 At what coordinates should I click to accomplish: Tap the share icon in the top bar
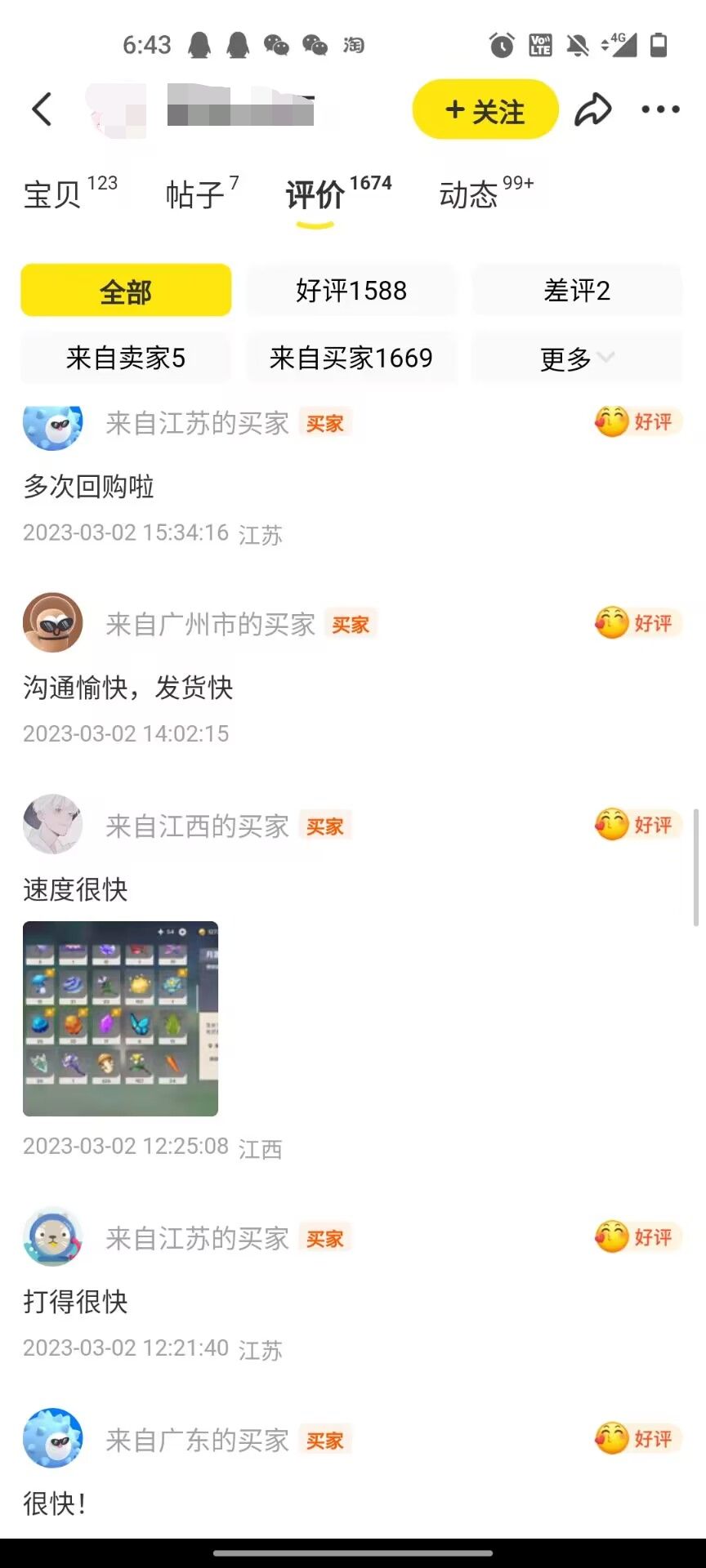click(x=593, y=108)
